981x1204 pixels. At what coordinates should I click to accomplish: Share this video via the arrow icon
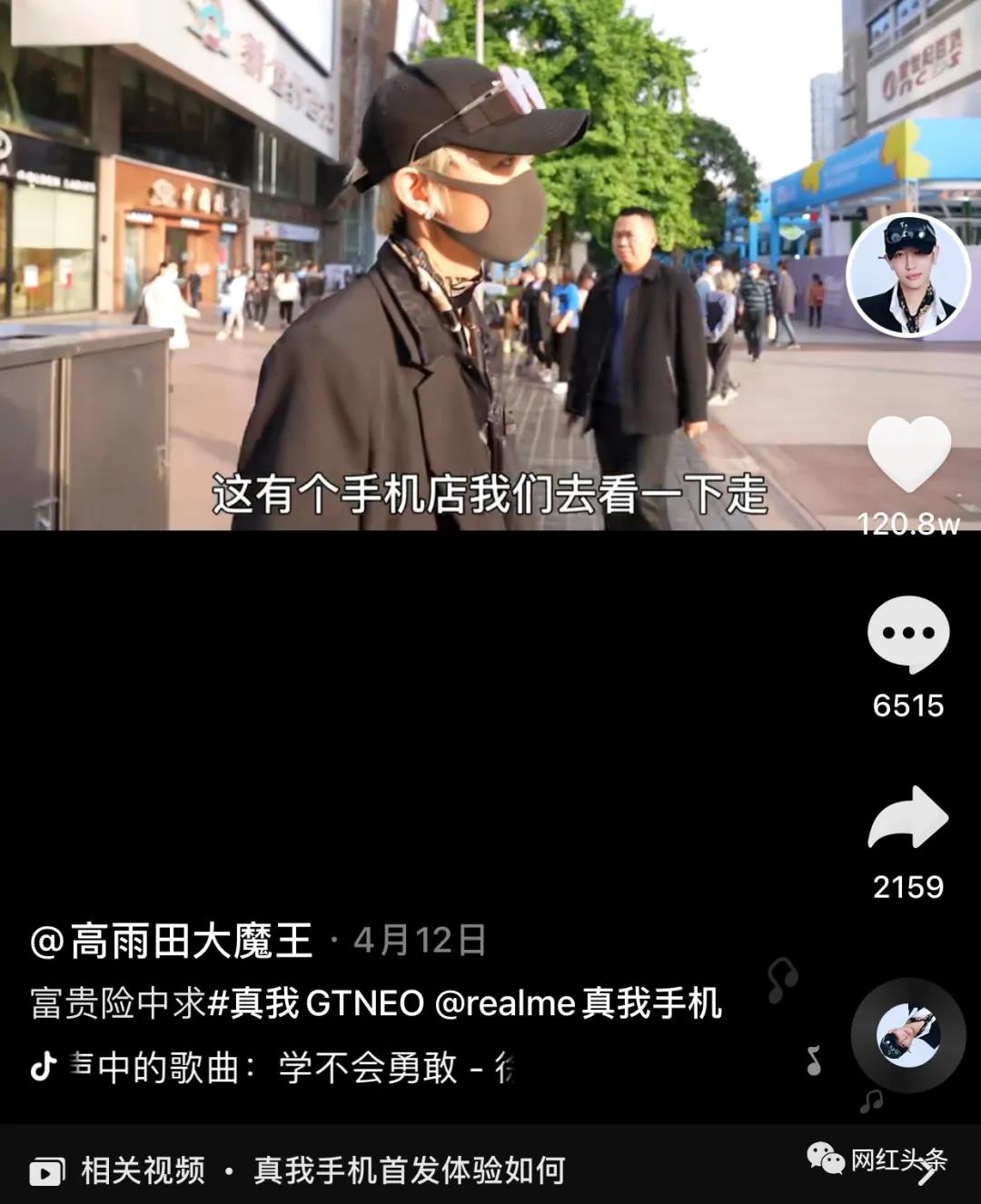(908, 818)
